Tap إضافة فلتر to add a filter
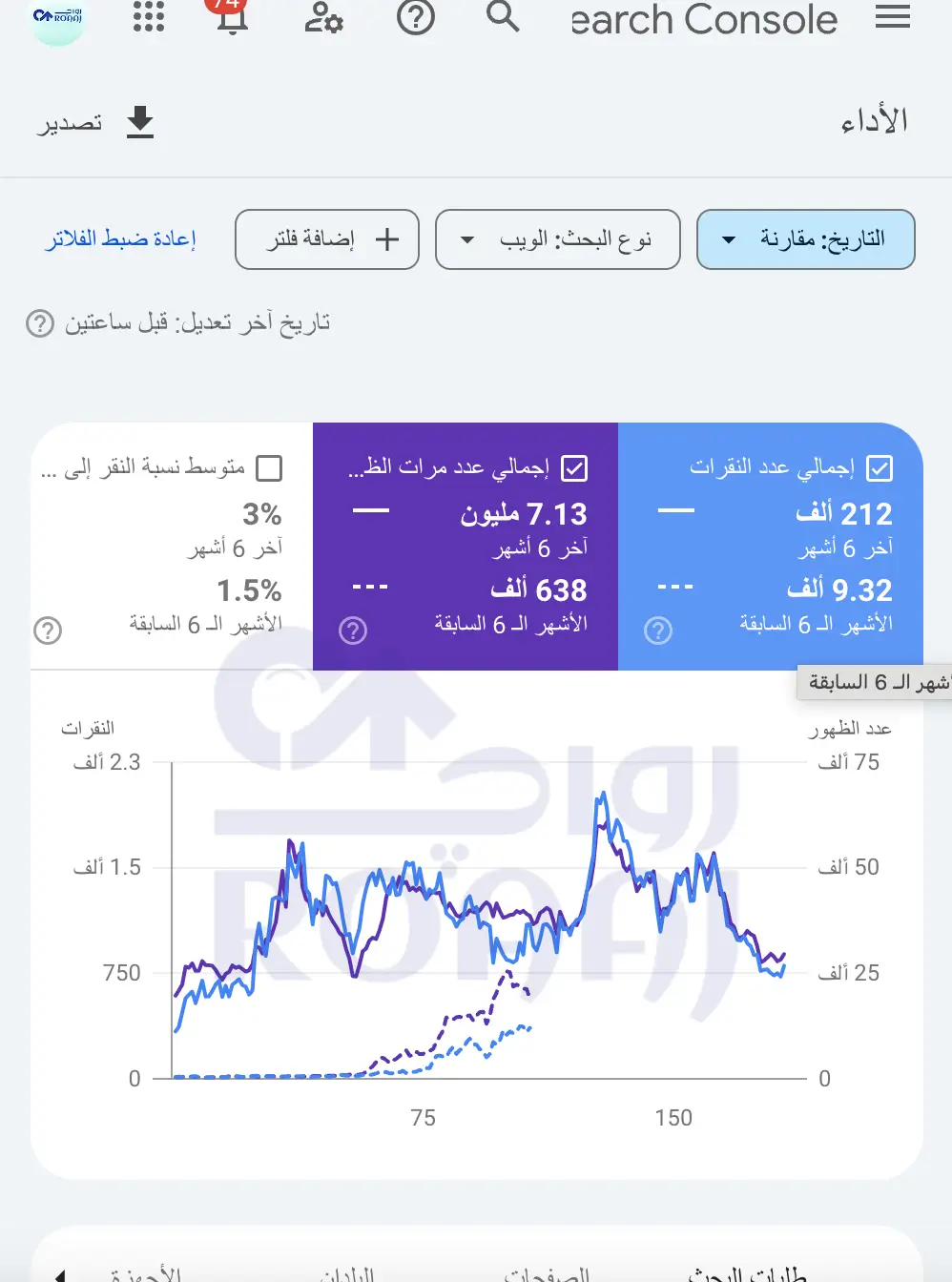This screenshot has height=1282, width=952. coord(327,239)
